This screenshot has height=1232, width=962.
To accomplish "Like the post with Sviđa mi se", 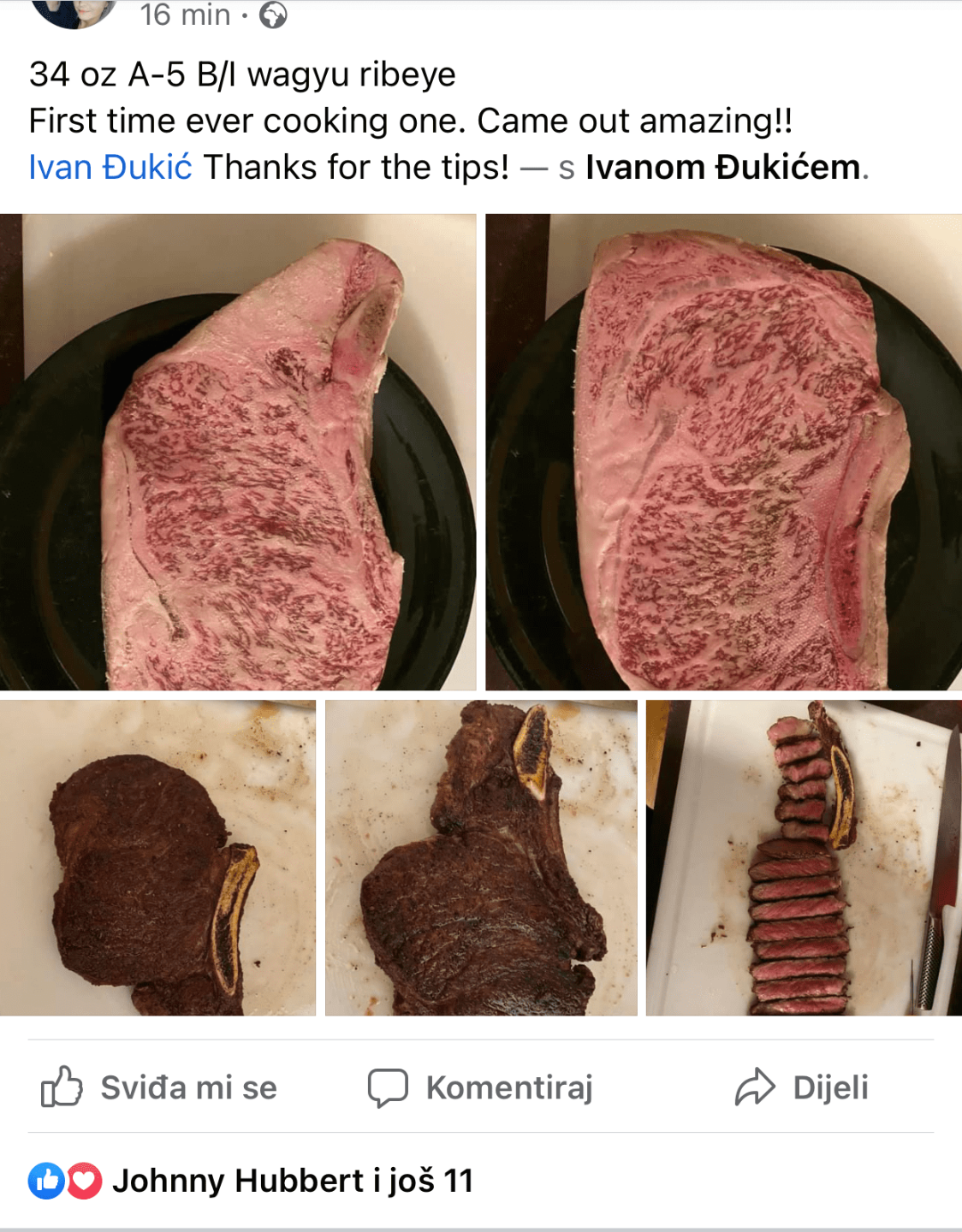I will pos(160,1087).
